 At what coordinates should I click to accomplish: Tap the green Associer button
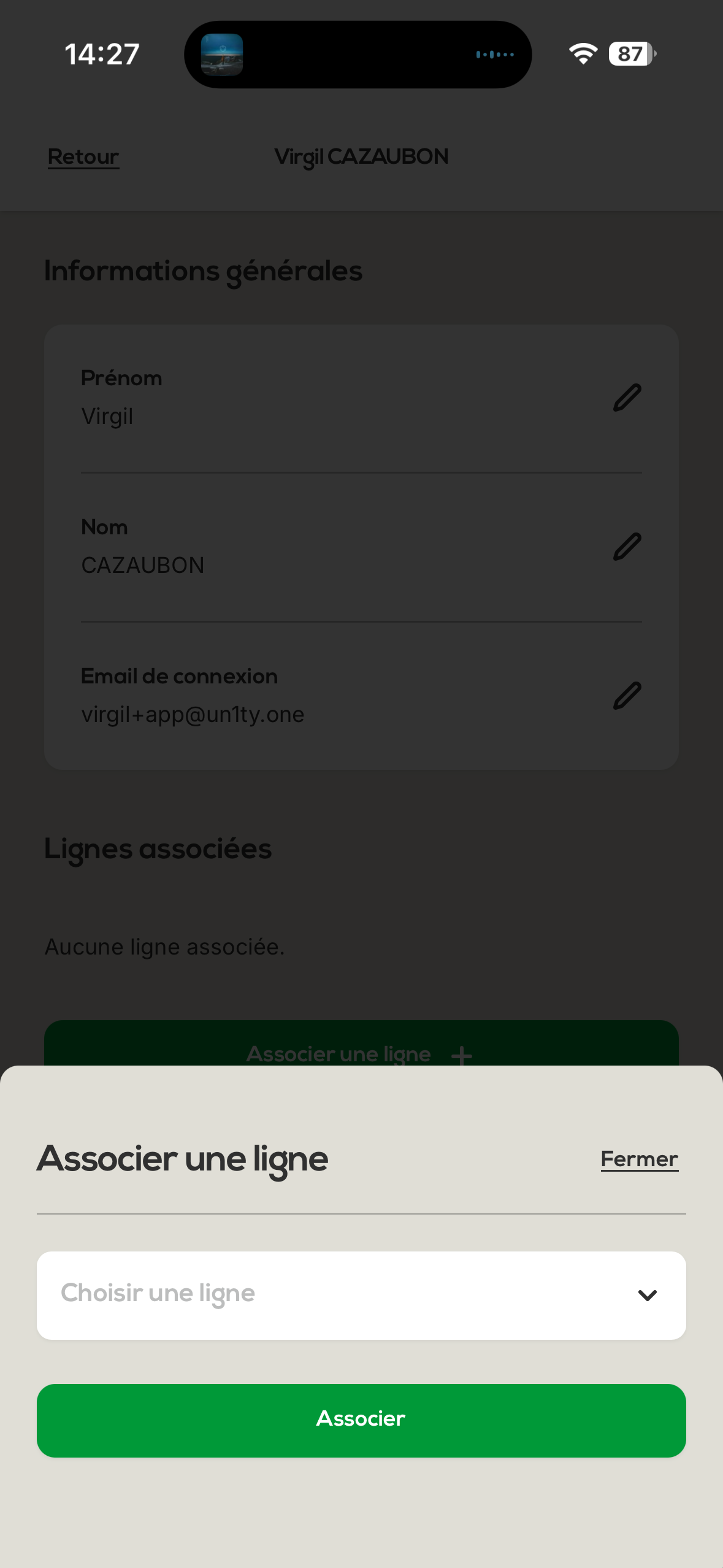(x=361, y=1420)
